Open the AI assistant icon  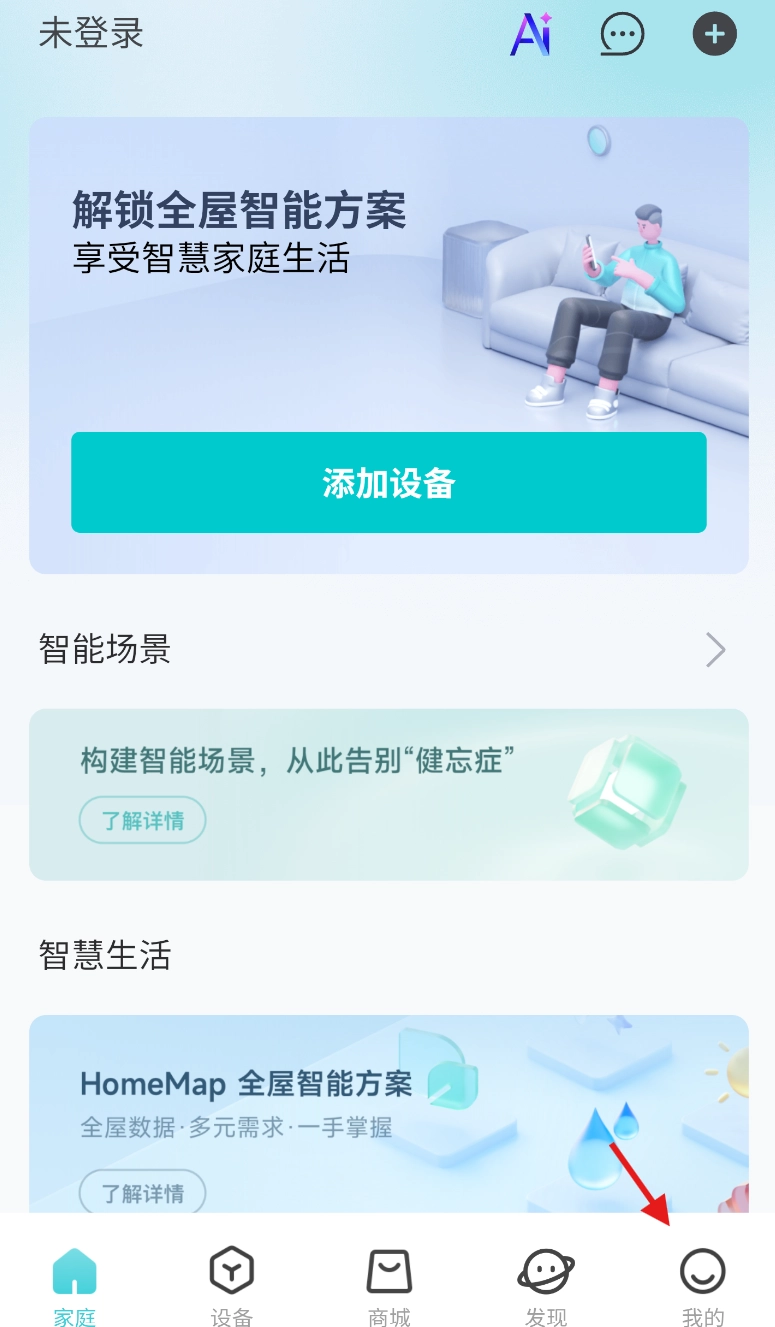coord(531,35)
